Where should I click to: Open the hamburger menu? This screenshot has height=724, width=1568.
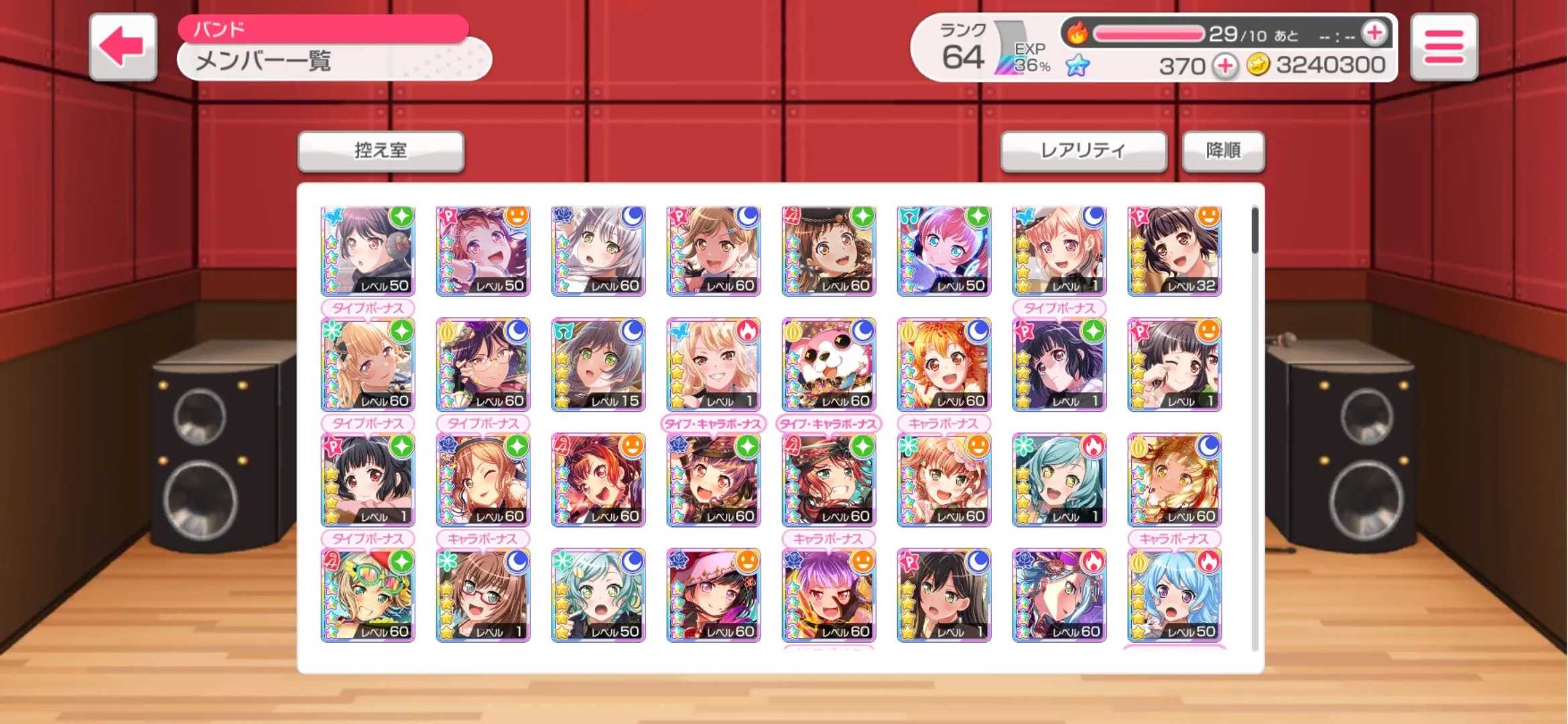point(1443,47)
